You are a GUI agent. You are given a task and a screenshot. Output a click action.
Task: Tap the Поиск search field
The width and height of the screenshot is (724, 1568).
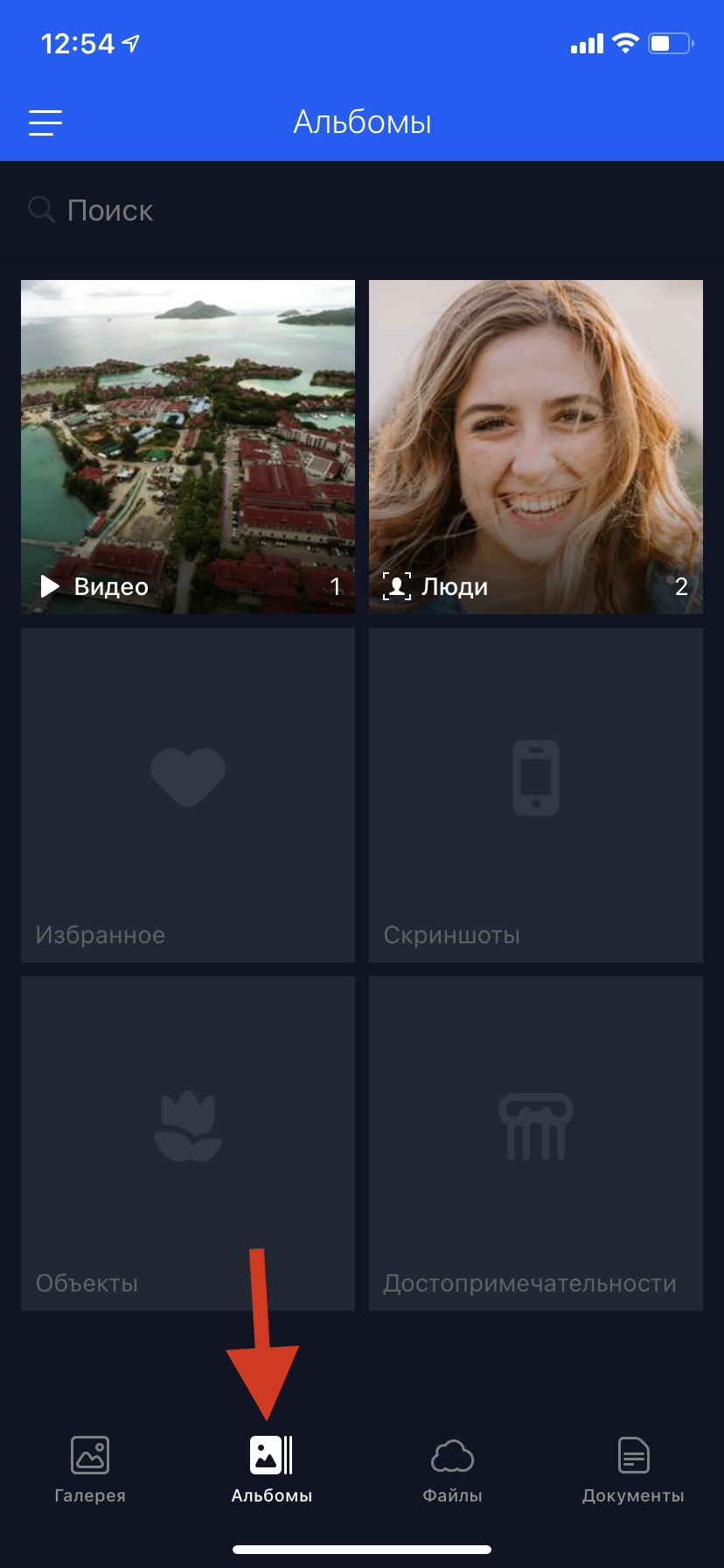point(362,210)
